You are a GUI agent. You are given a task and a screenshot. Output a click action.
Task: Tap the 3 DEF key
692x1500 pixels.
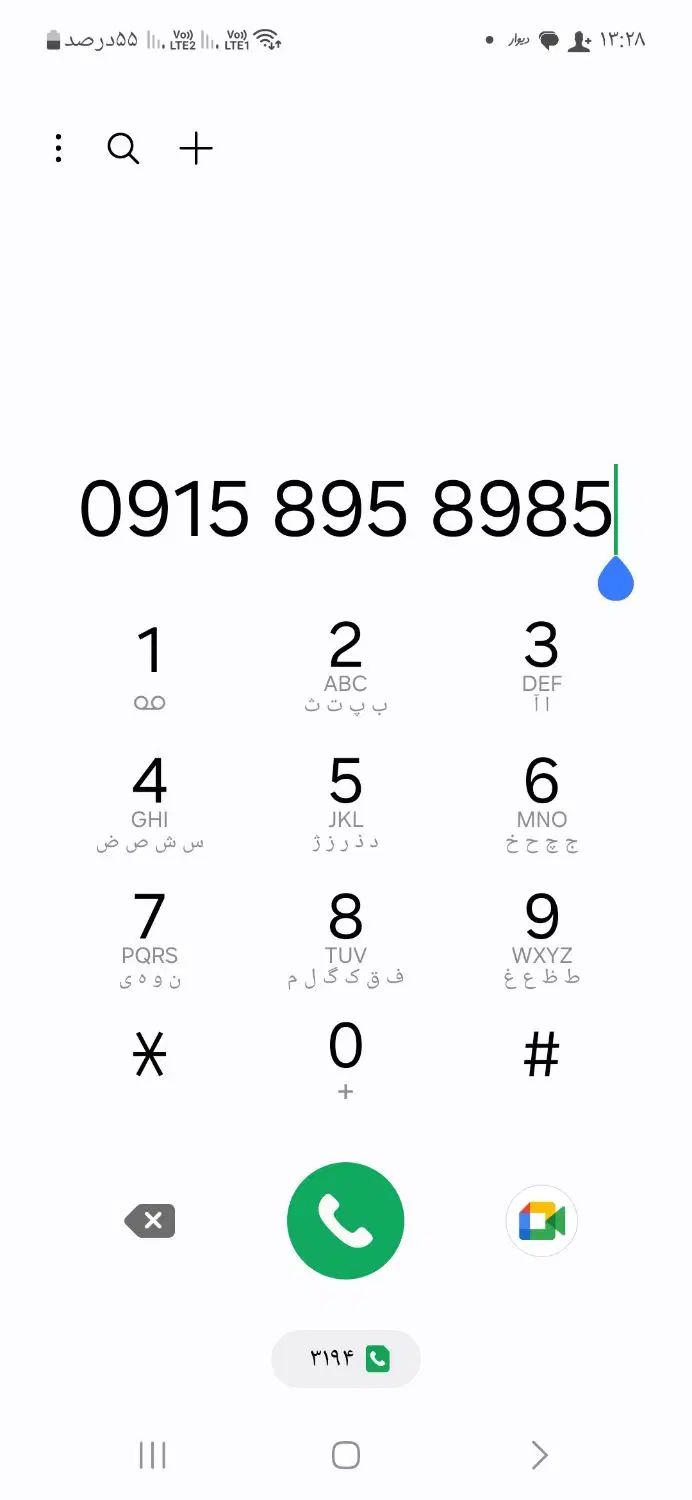541,665
